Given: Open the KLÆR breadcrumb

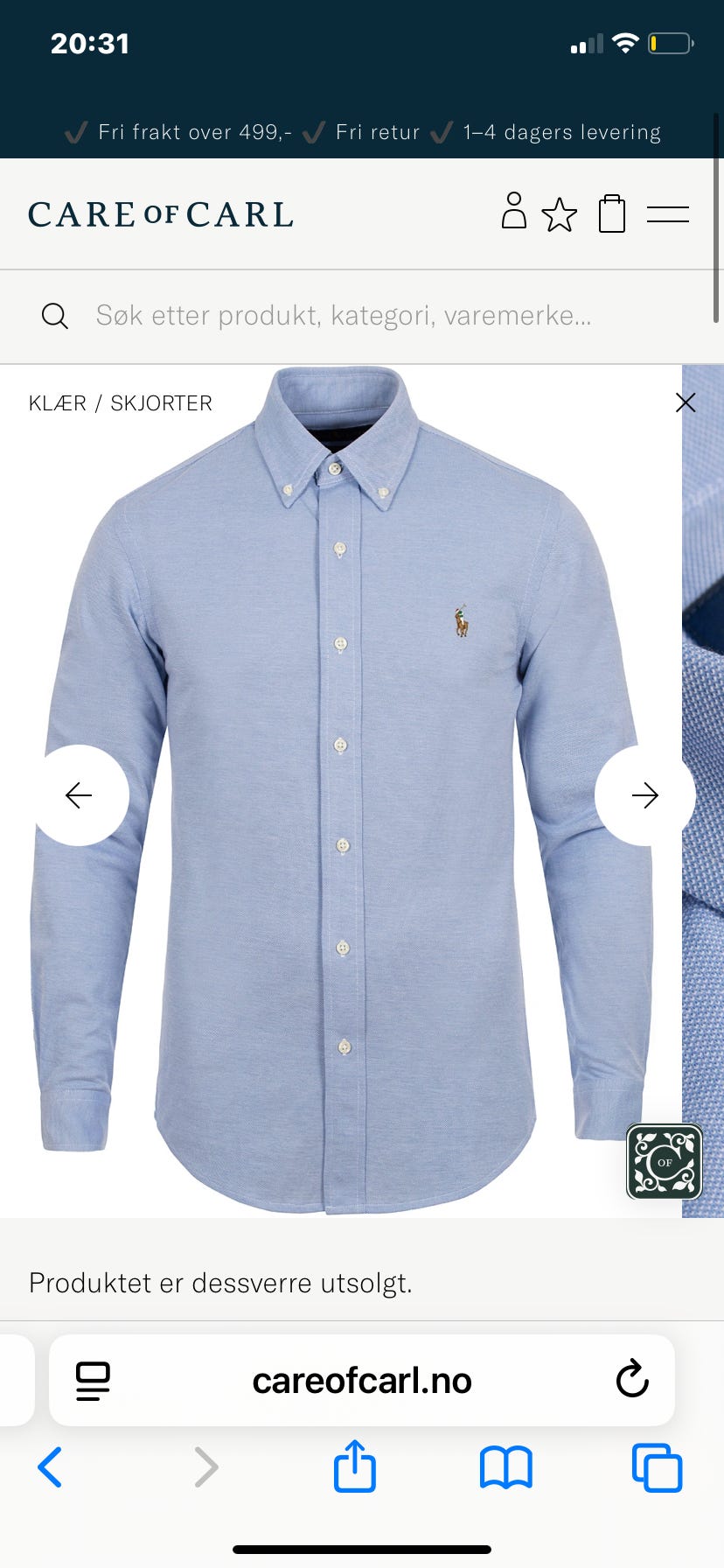Looking at the screenshot, I should tap(58, 403).
